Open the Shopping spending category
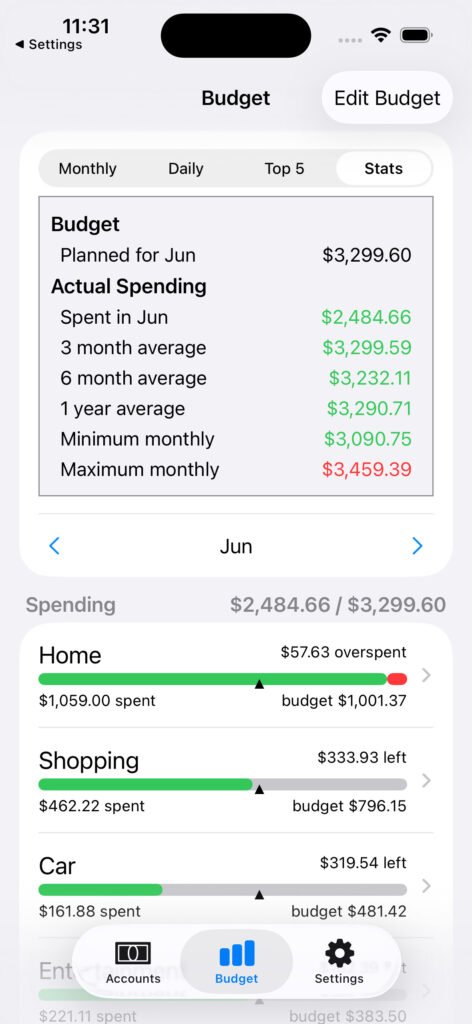The image size is (472, 1024). 236,780
